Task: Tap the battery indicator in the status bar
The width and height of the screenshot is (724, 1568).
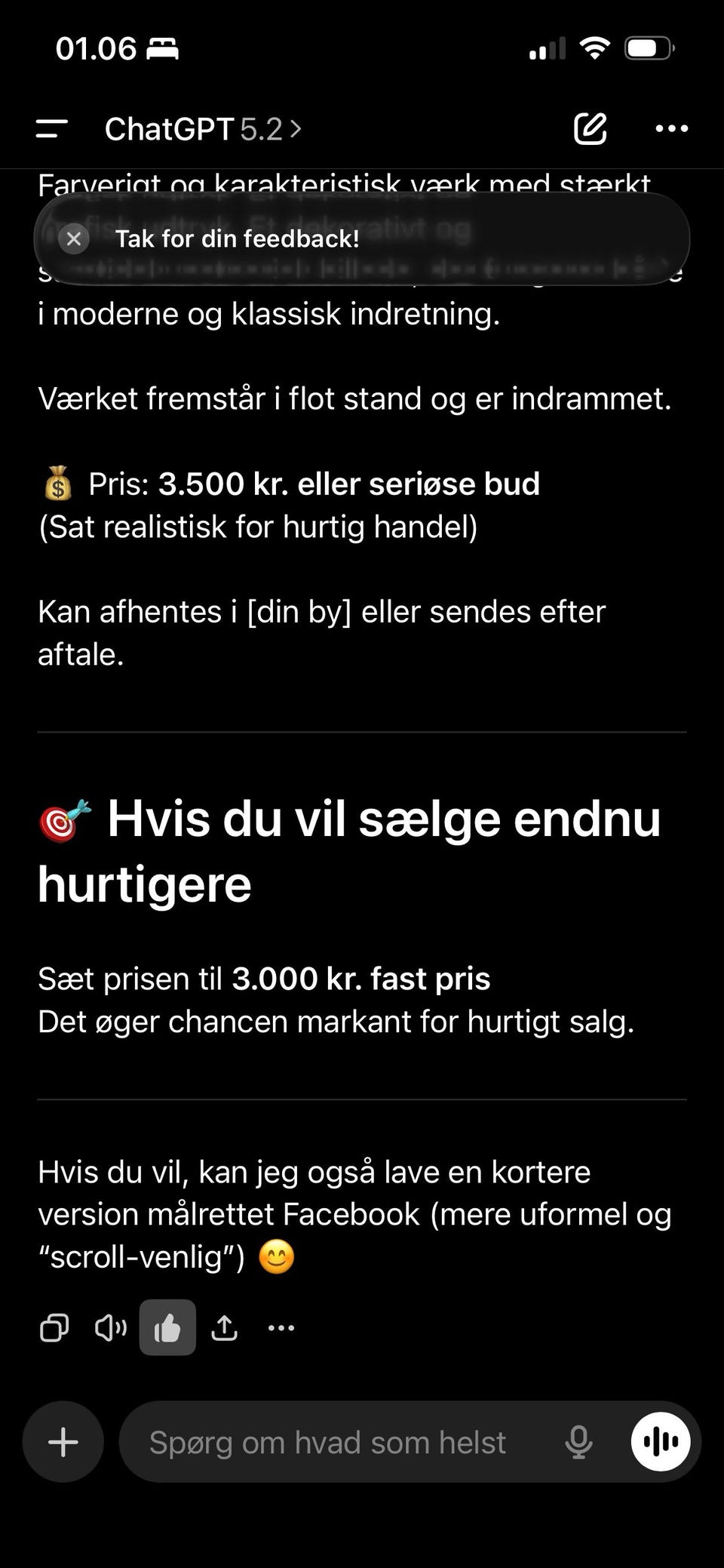Action: click(x=649, y=48)
